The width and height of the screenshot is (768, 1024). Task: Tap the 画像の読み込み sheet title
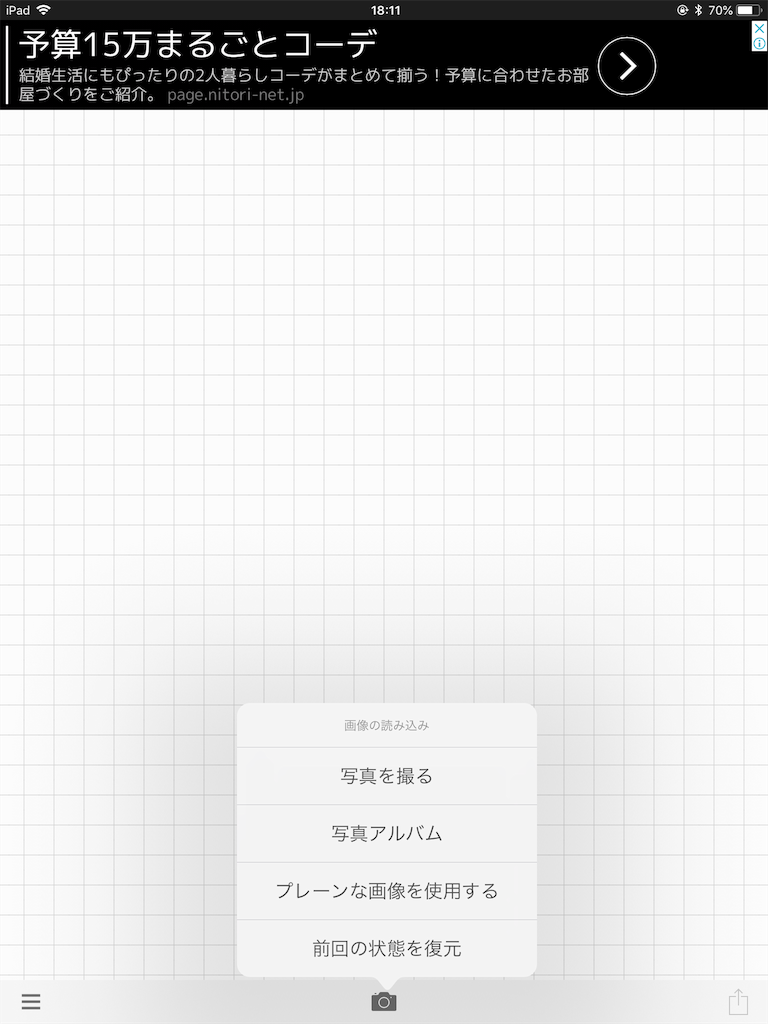point(386,725)
